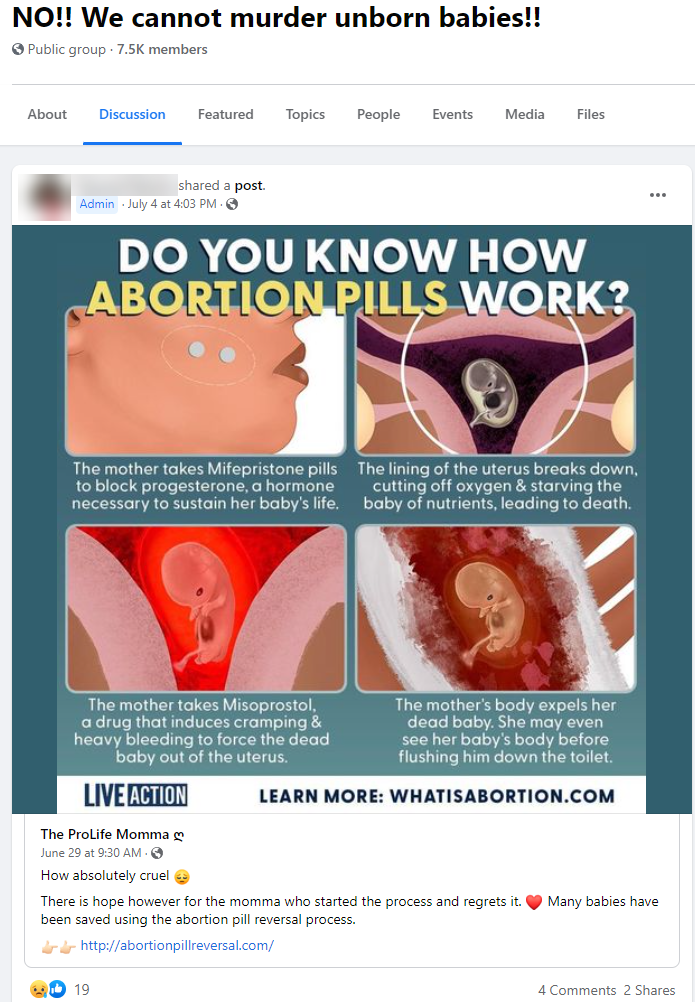This screenshot has height=1002, width=695.
Task: Open the Topics tab
Action: click(305, 114)
